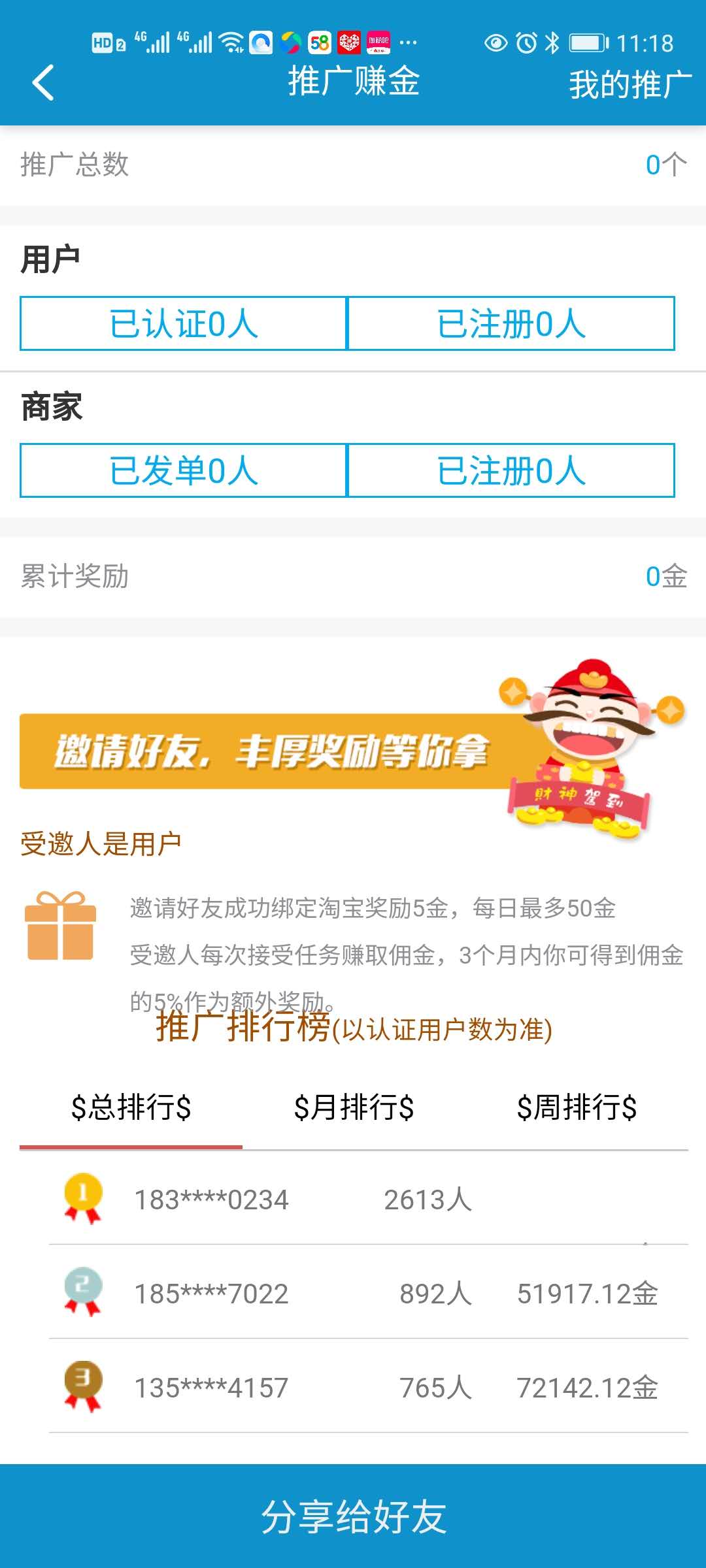Image resolution: width=706 pixels, height=1568 pixels.
Task: Tap the 分享给好友 button
Action: coord(353,1516)
